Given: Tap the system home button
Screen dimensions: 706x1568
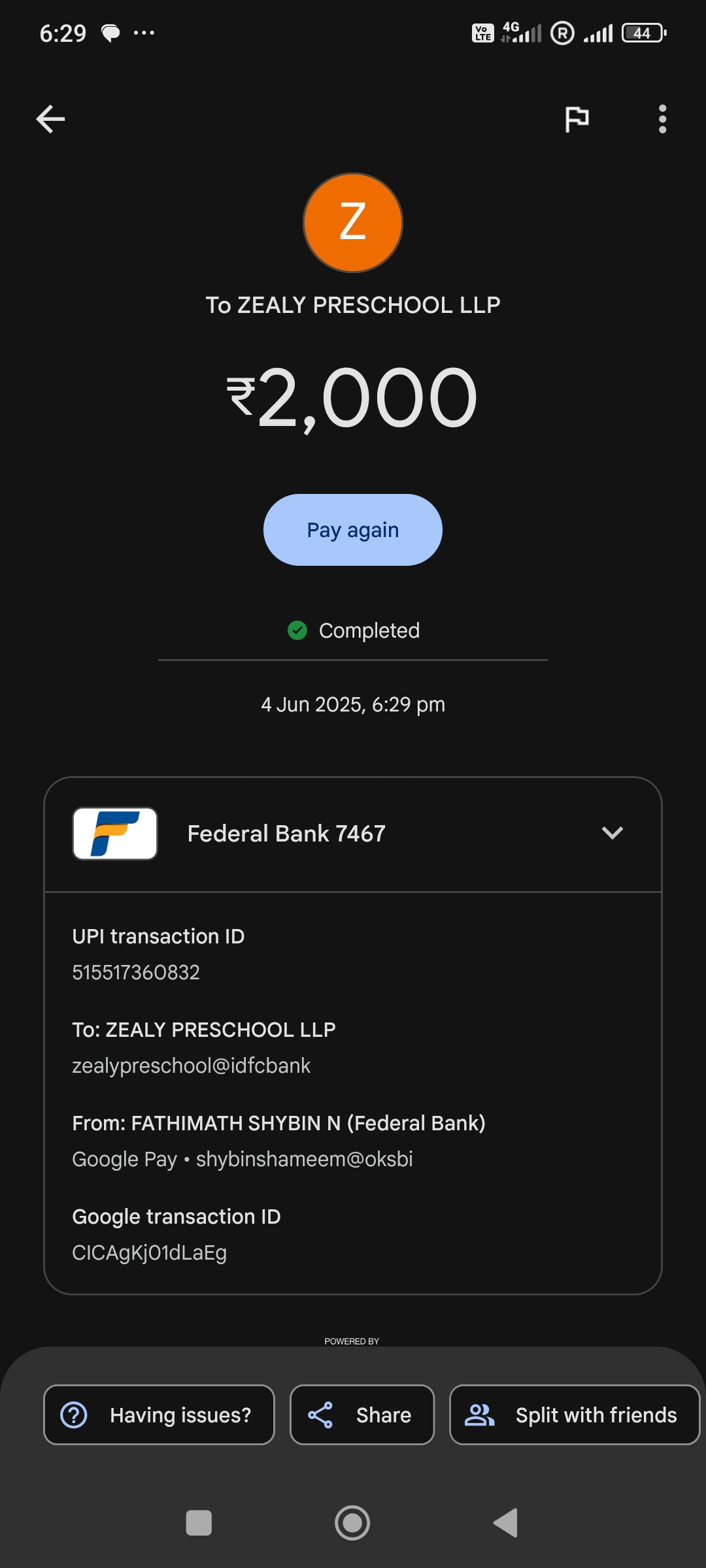Looking at the screenshot, I should point(352,1523).
